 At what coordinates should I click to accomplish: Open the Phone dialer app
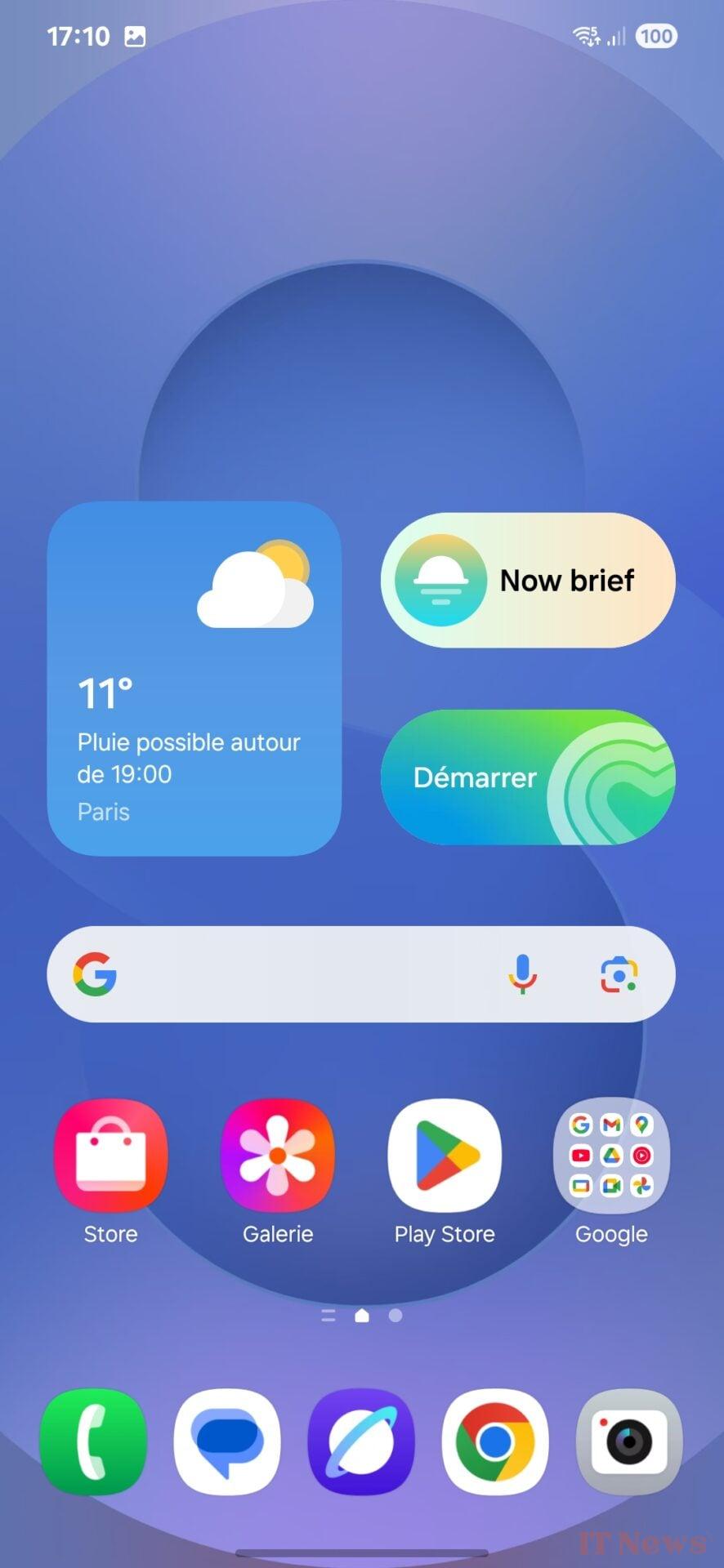click(93, 1442)
